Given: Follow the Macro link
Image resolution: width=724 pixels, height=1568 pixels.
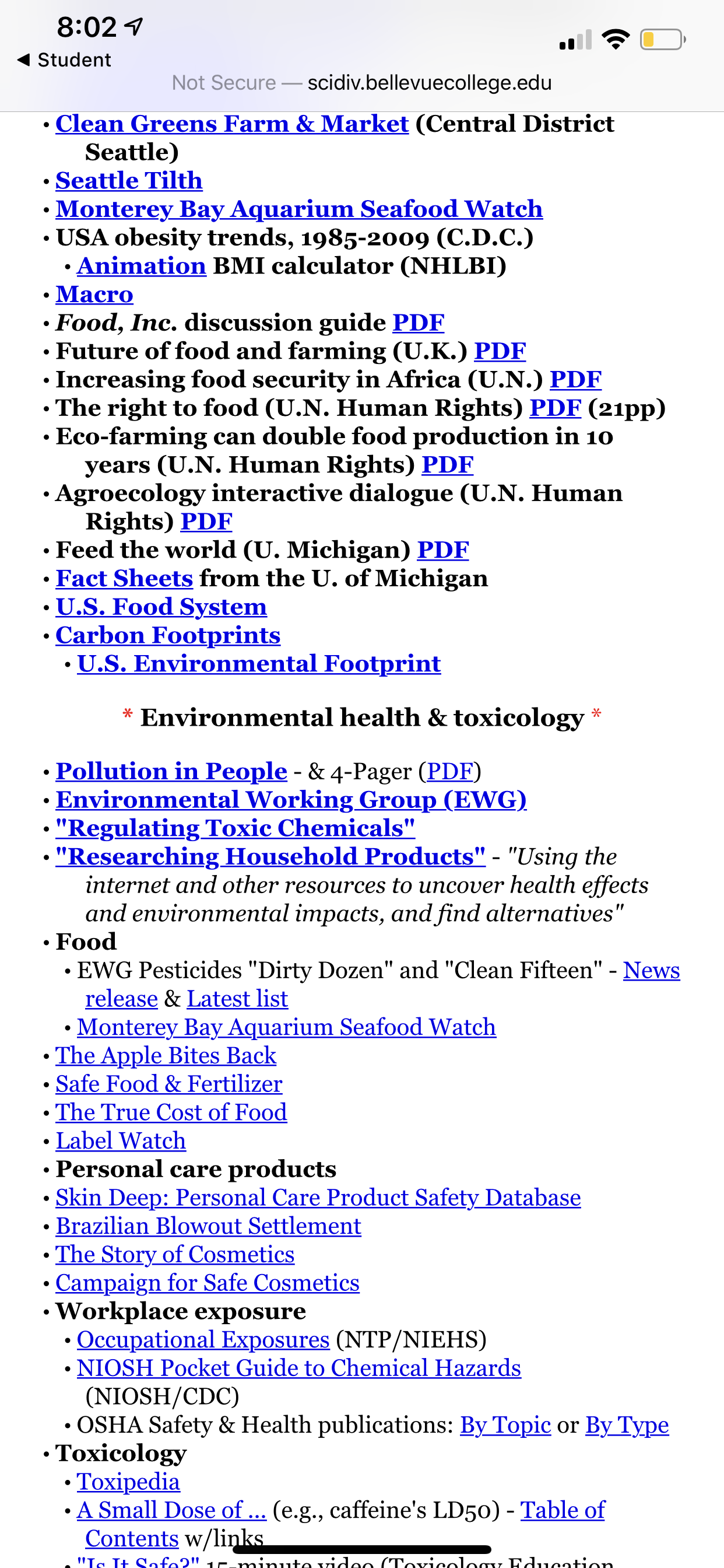Looking at the screenshot, I should (x=94, y=295).
